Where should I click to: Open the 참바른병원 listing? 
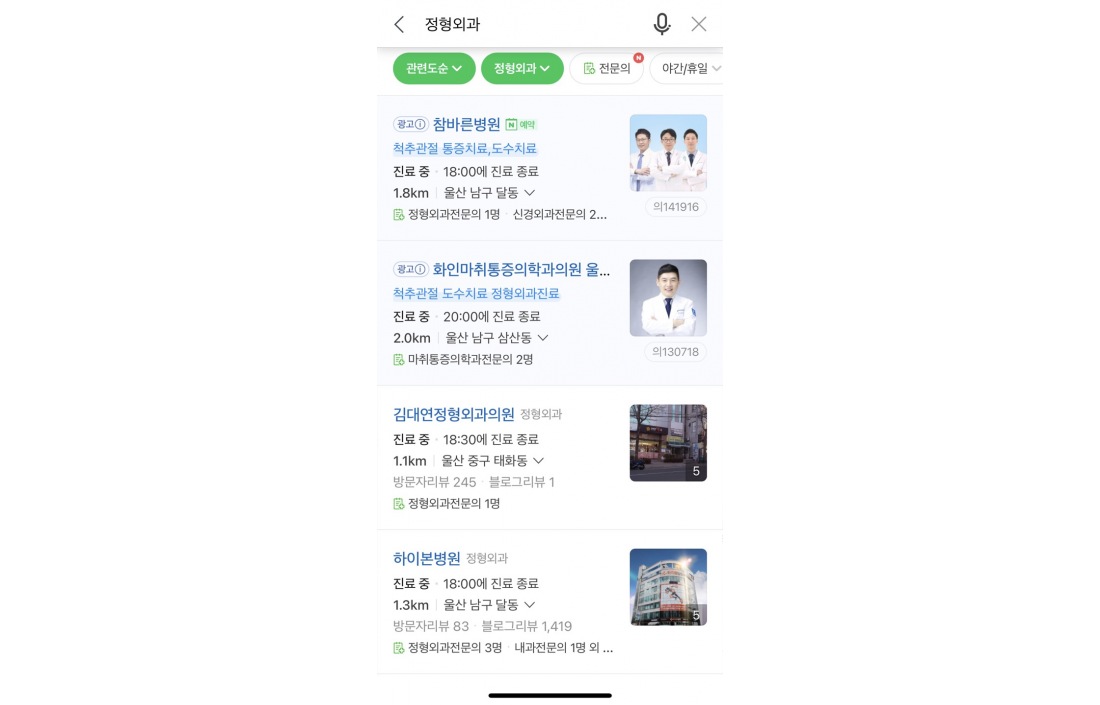pyautogui.click(x=466, y=124)
